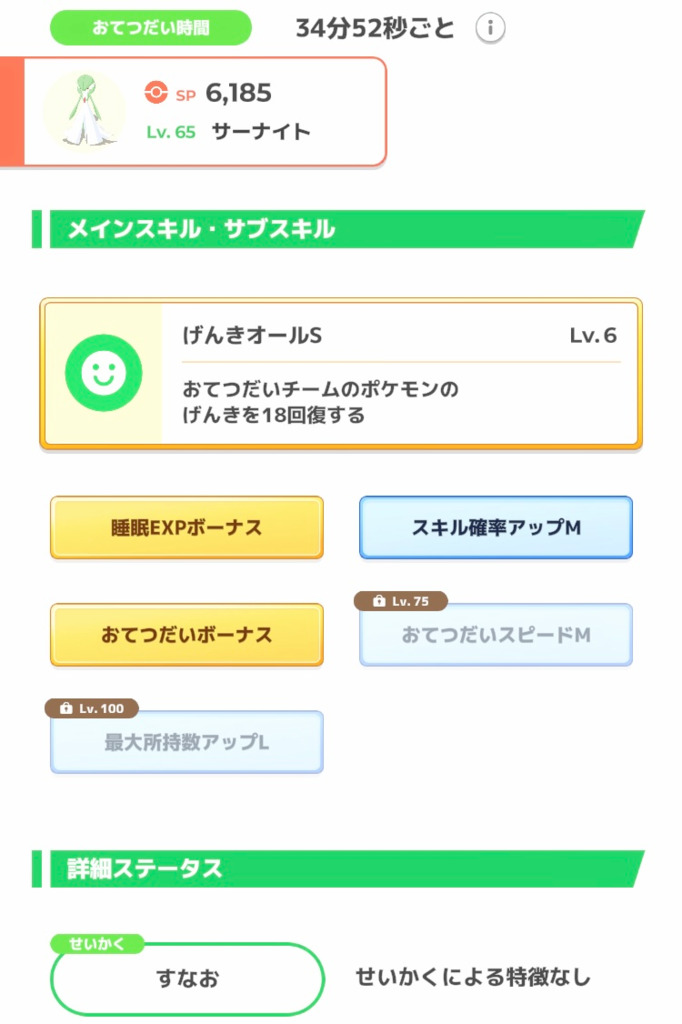The width and height of the screenshot is (682, 1024).
Task: Tap the 睡眠EXPボーナス sub skill
Action: [x=187, y=527]
